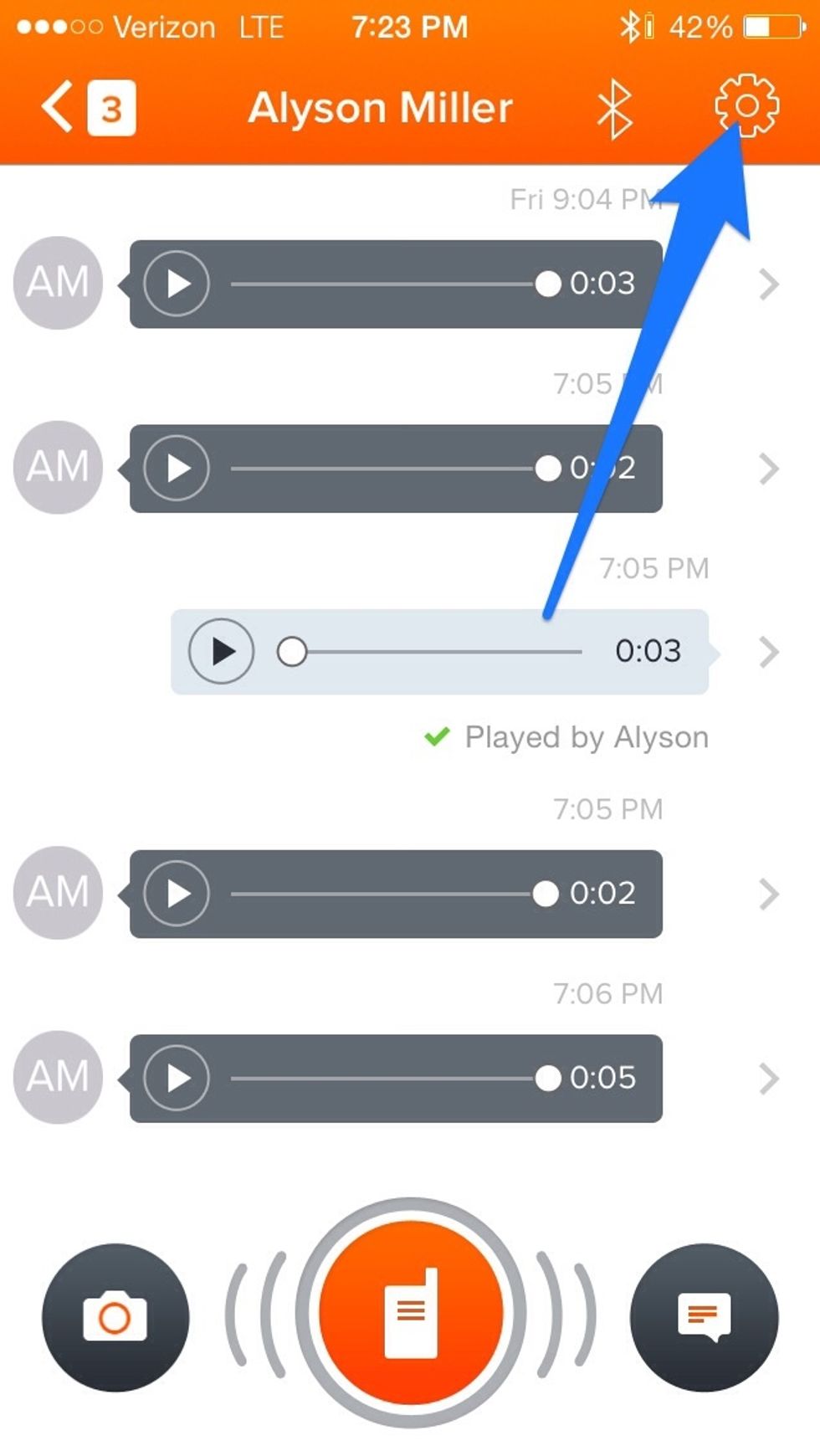Hold-to-talk orange walkie-talkie button
The width and height of the screenshot is (820, 1456).
point(411,1312)
